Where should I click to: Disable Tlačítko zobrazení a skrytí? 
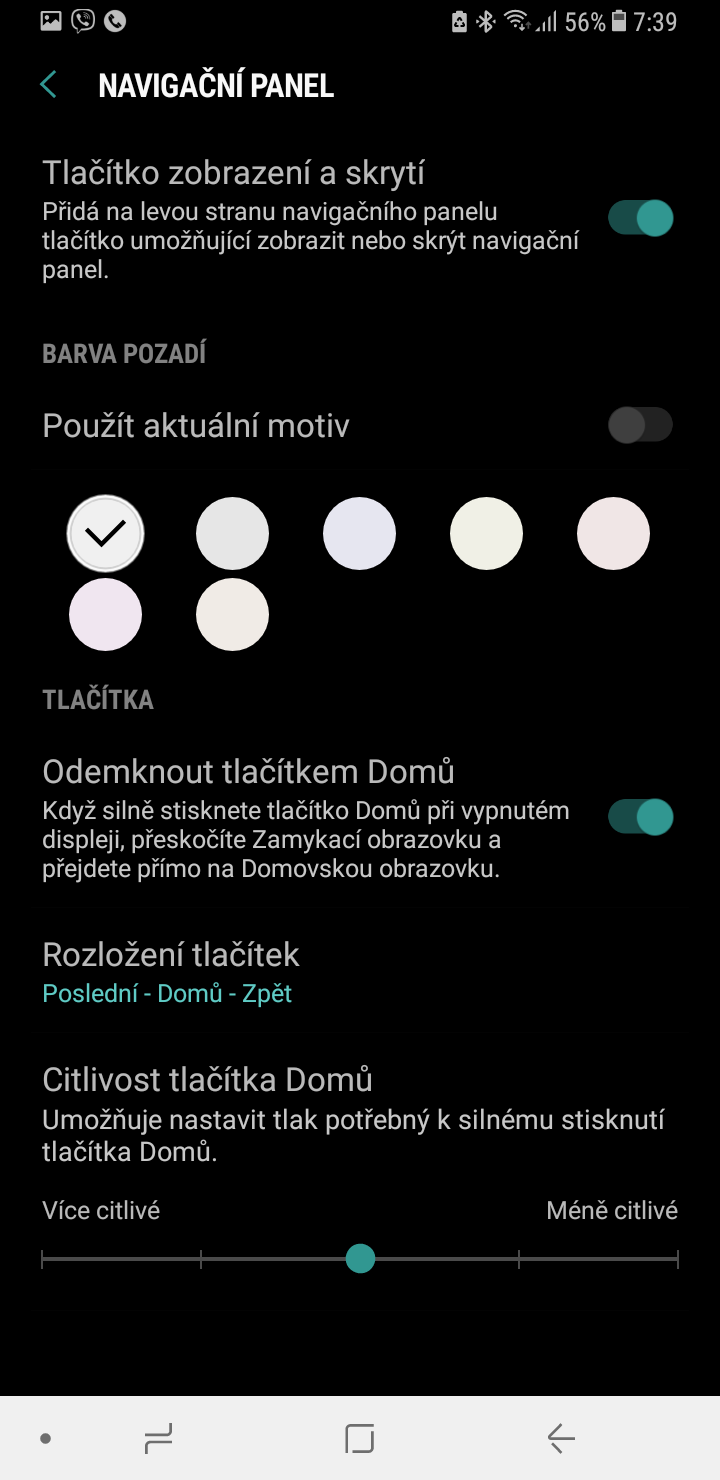coord(639,217)
